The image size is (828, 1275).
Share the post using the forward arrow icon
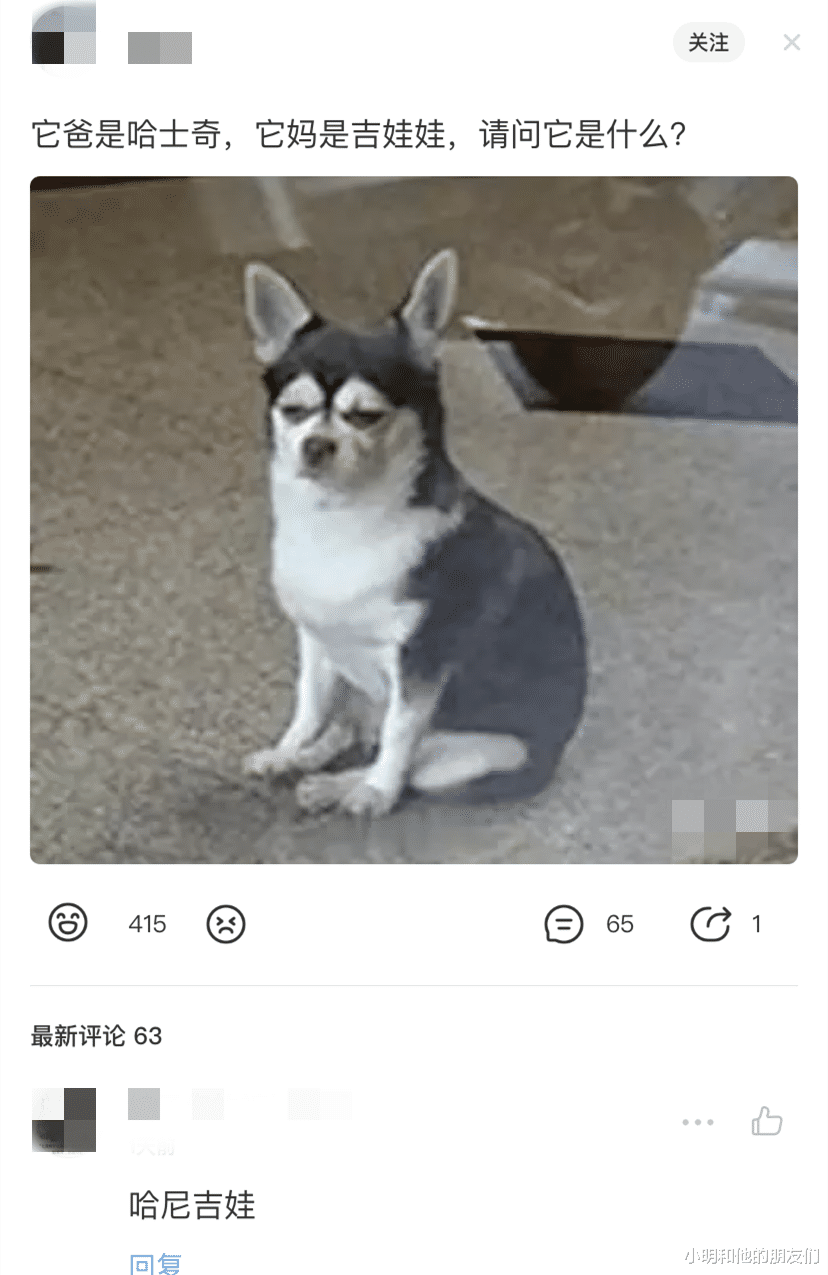pos(711,925)
